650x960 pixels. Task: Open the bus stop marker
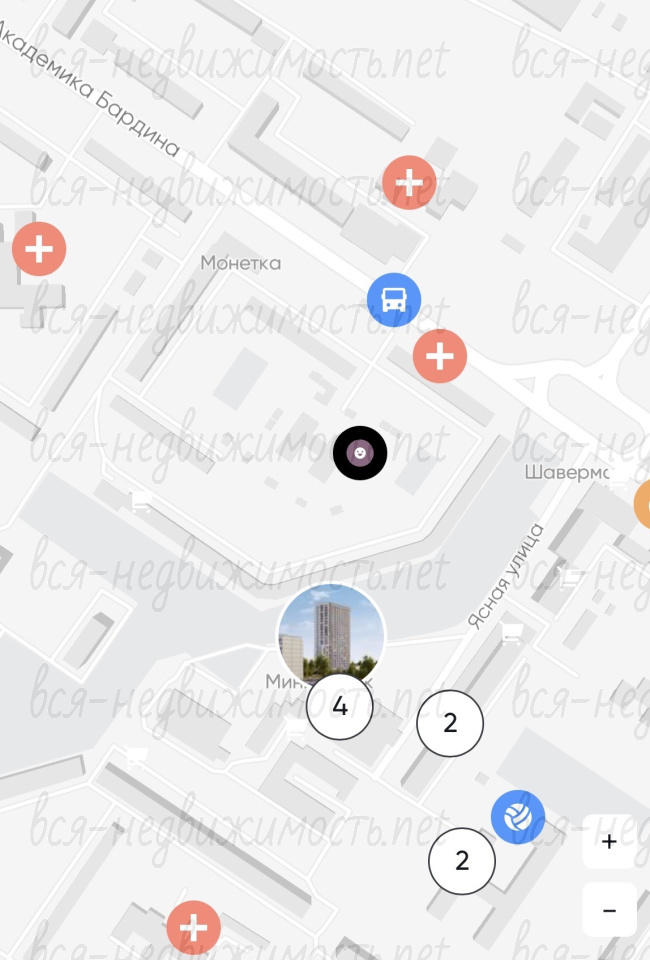coord(394,299)
